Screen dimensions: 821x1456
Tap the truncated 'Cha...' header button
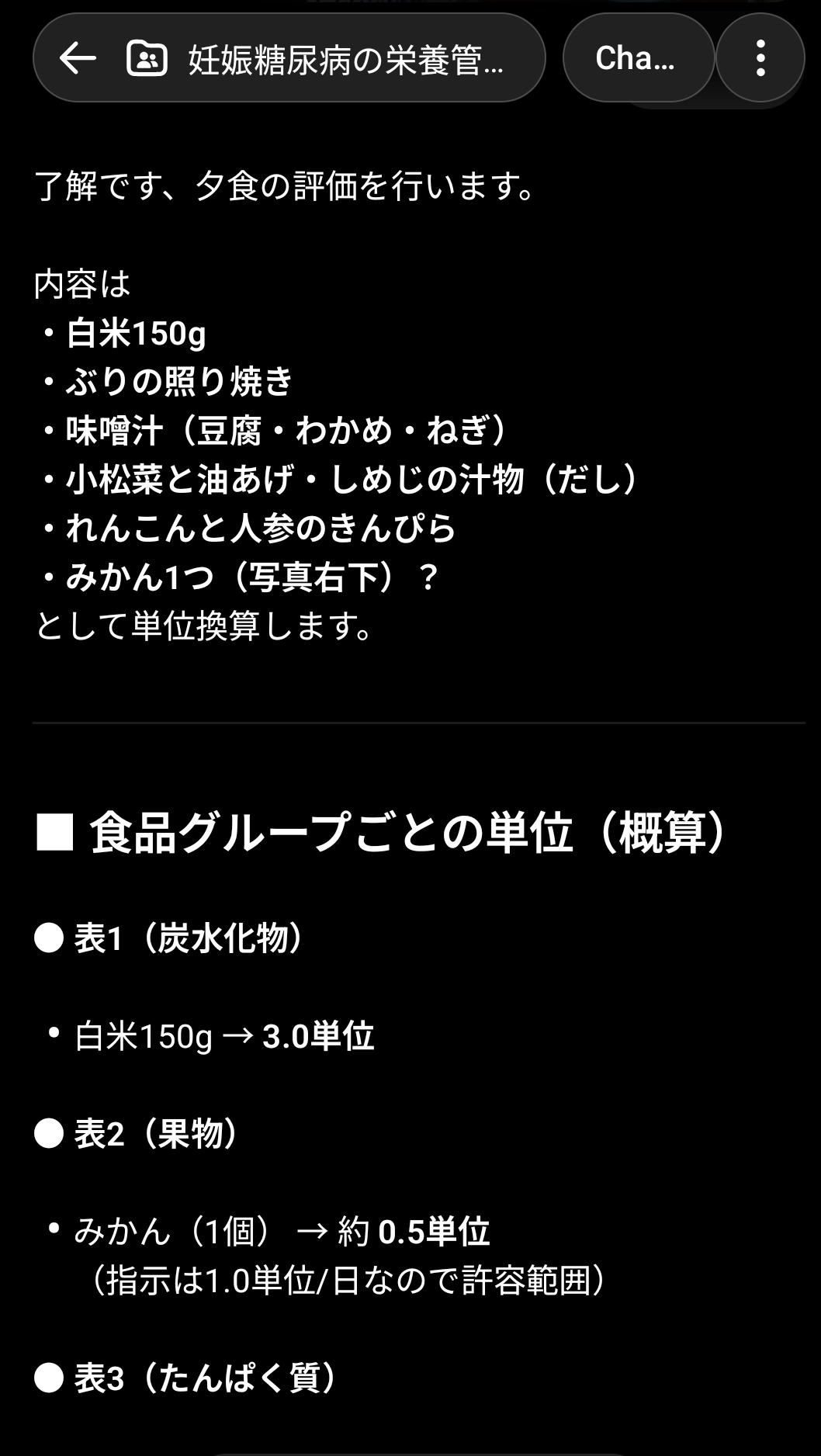click(638, 57)
